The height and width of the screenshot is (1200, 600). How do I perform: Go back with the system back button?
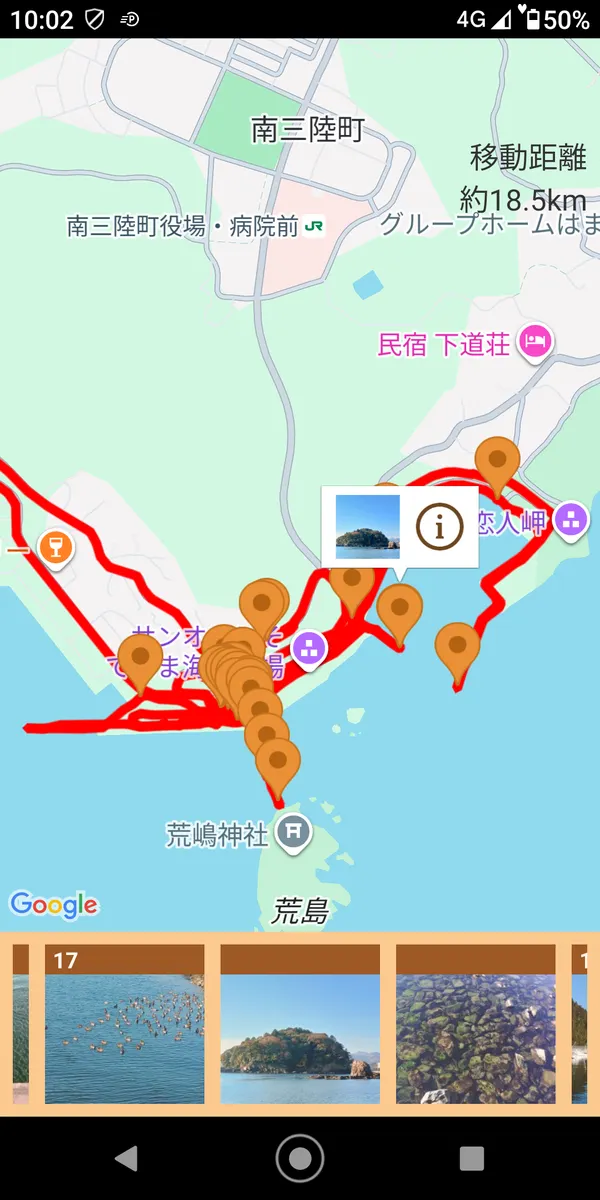(126, 1158)
